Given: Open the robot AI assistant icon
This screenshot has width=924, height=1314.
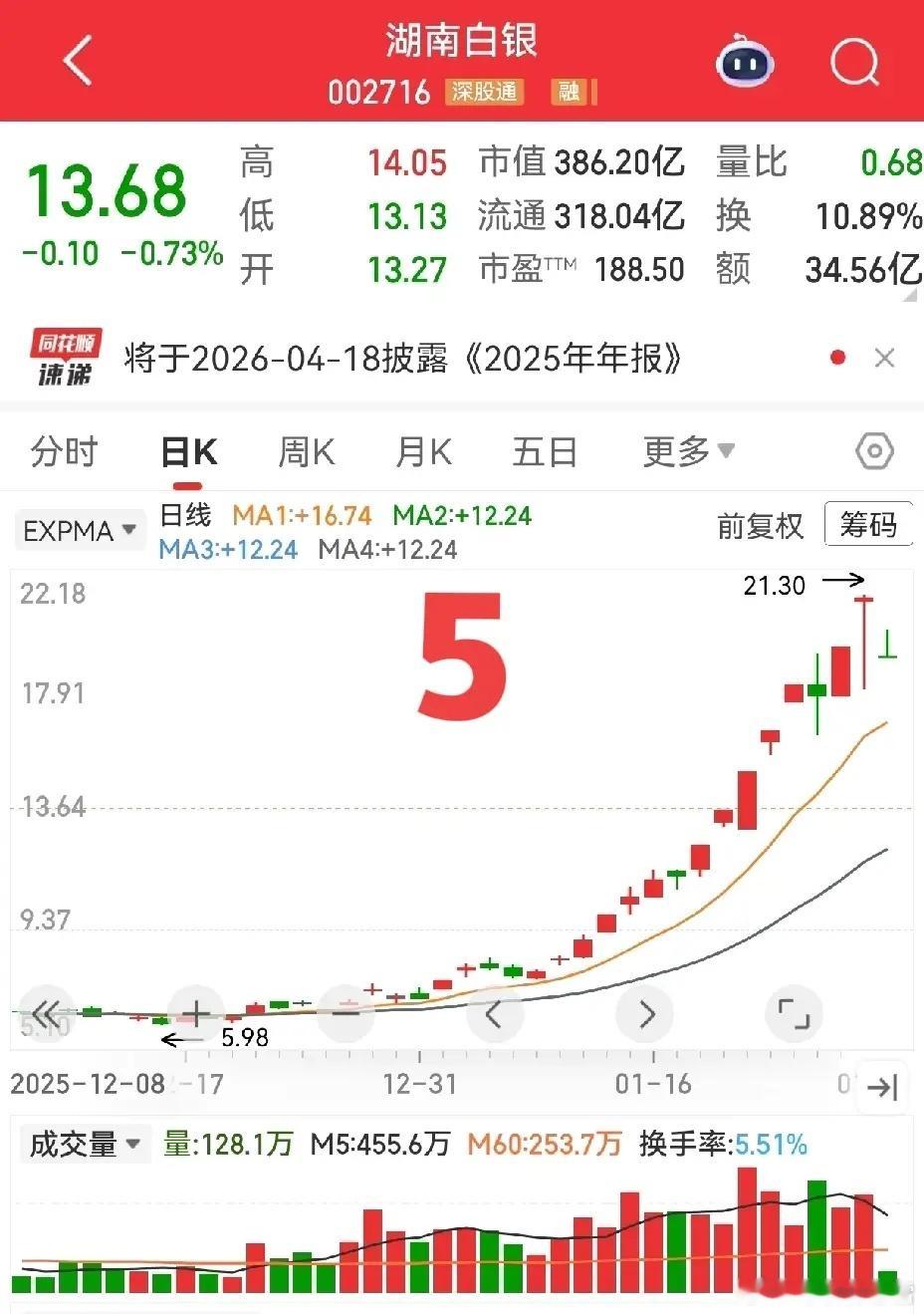Looking at the screenshot, I should (746, 63).
